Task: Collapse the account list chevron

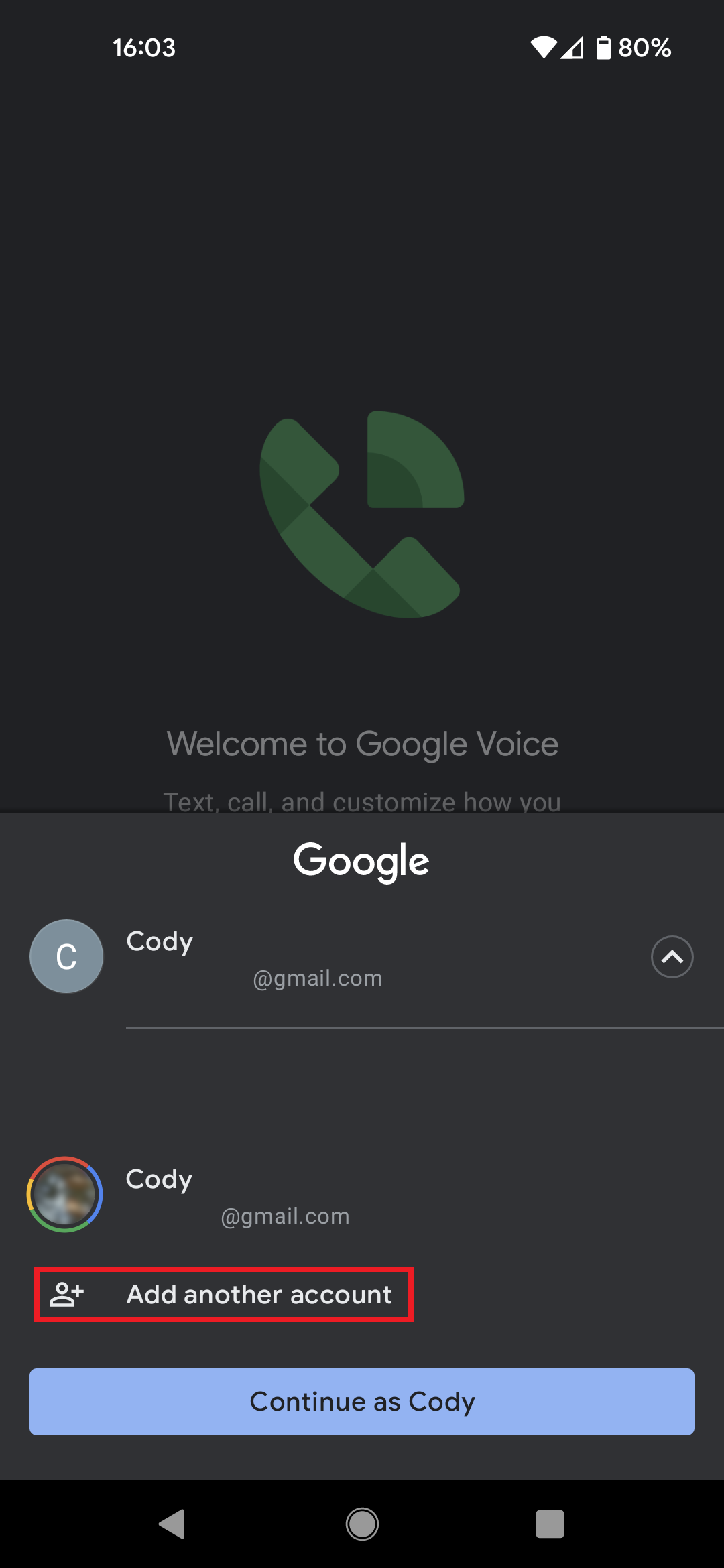Action: [672, 957]
